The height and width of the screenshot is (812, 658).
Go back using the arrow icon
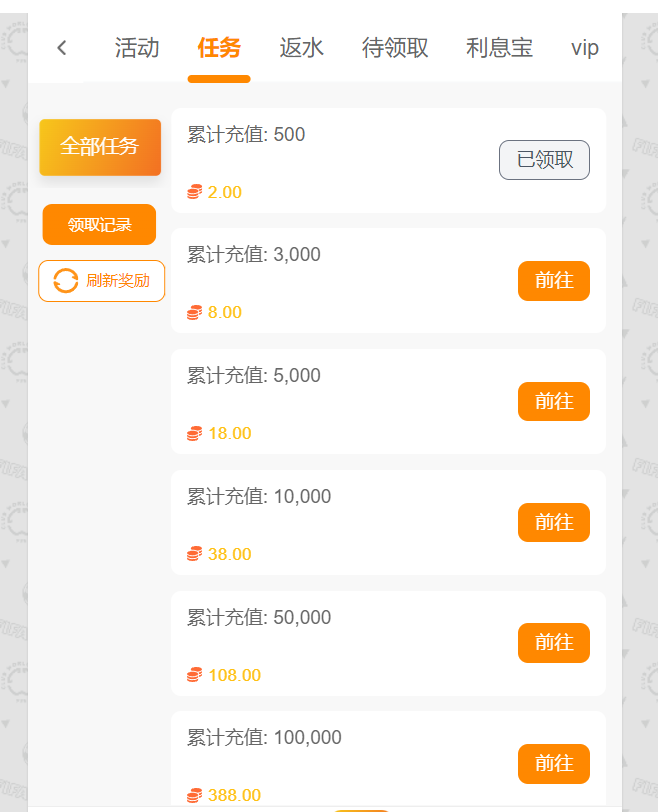(62, 47)
